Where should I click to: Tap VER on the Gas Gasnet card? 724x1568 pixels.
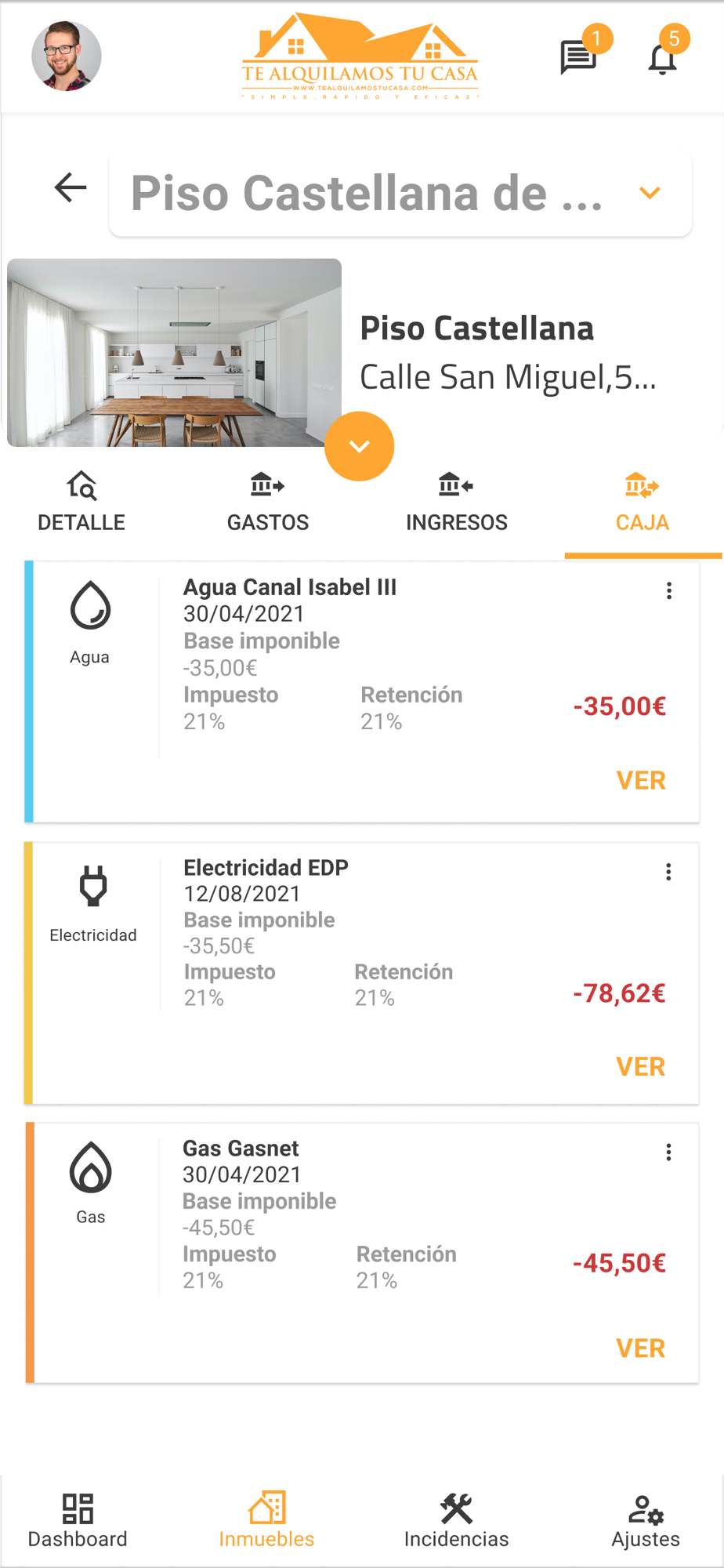pos(641,1348)
